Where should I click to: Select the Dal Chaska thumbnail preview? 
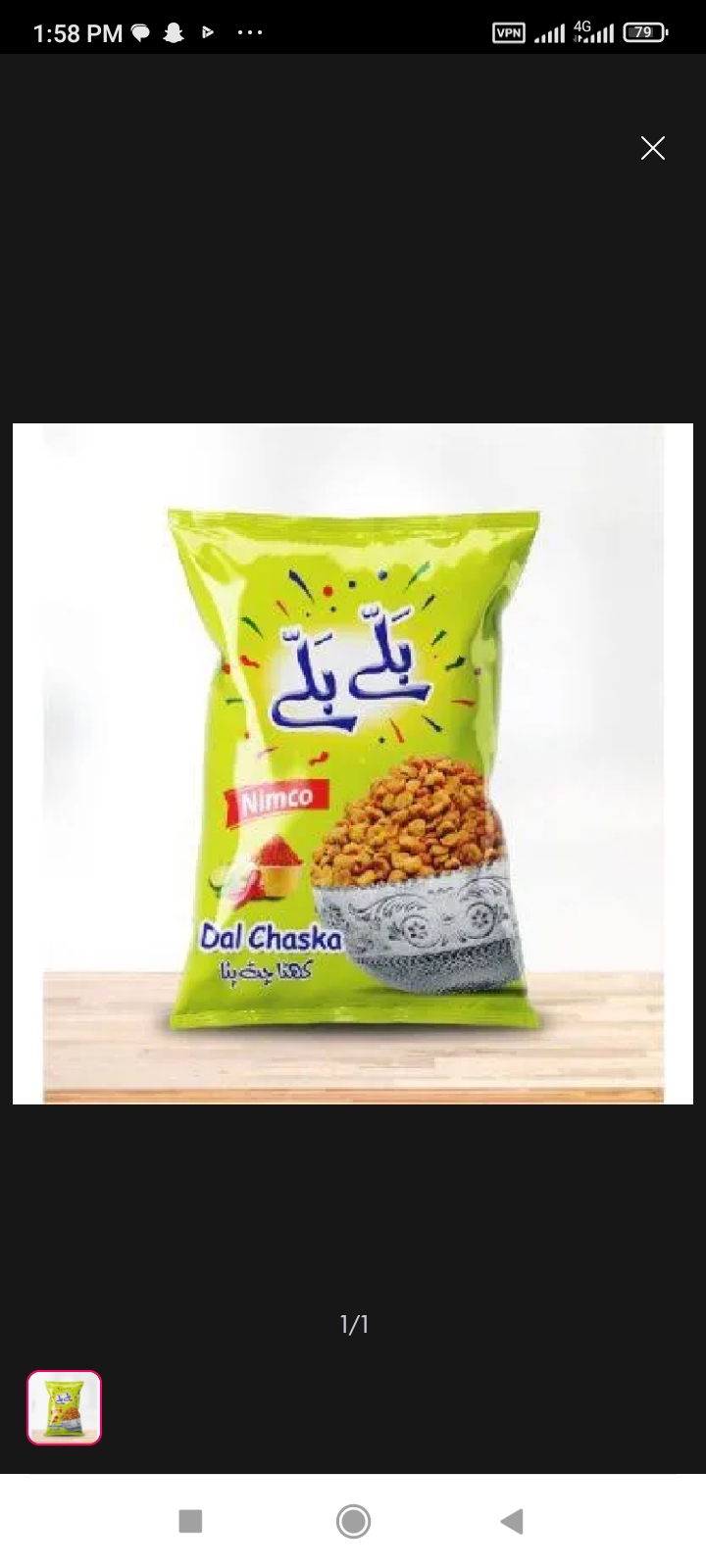pyautogui.click(x=64, y=1407)
